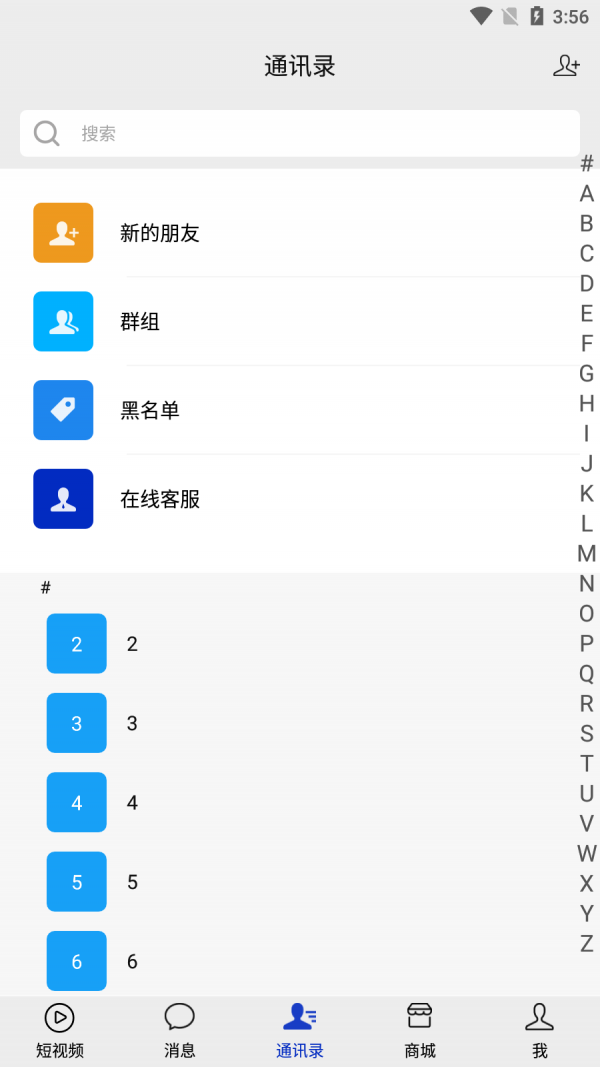The width and height of the screenshot is (600, 1067).
Task: Jump to letter S in index
Action: point(586,734)
